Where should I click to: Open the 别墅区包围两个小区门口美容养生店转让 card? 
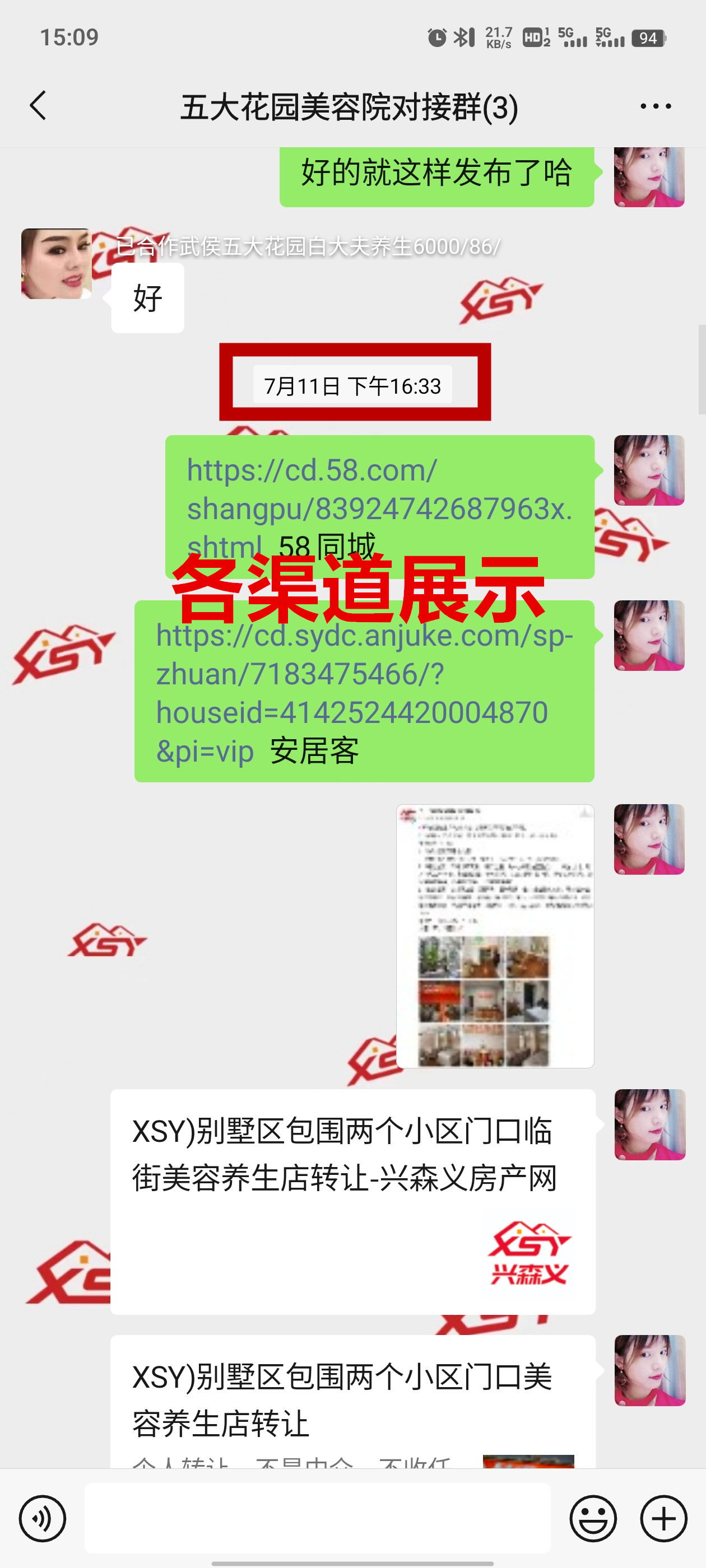(x=352, y=1400)
